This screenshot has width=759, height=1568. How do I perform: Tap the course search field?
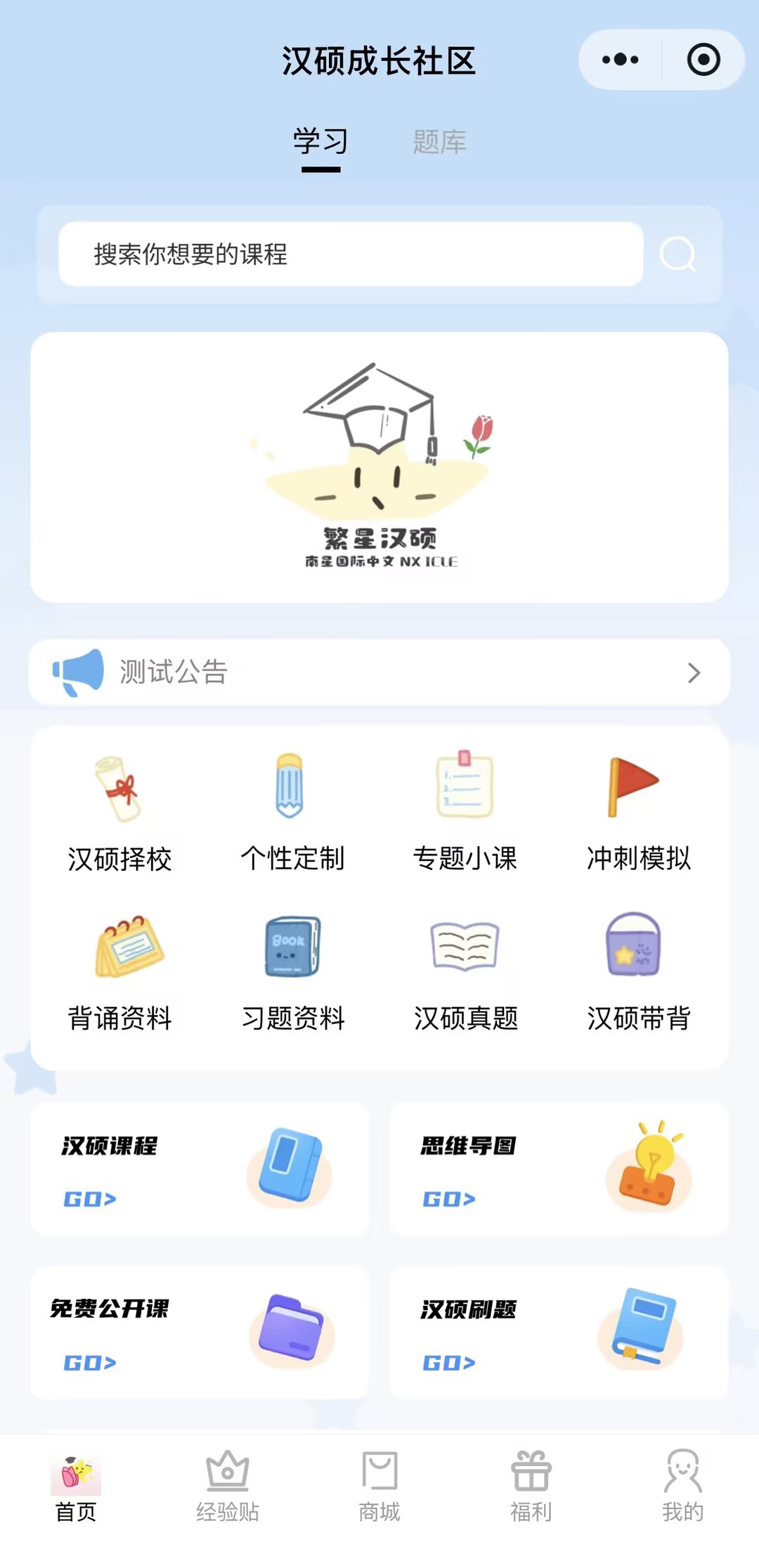[x=350, y=254]
